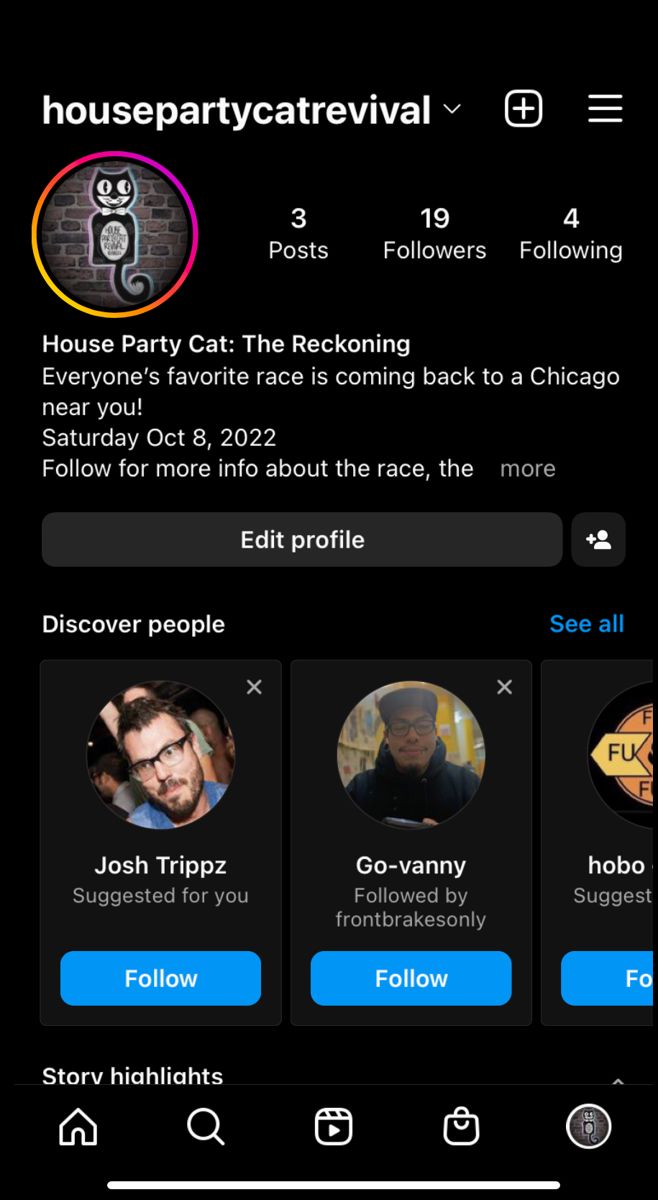Open the Search tab
The image size is (658, 1200).
point(205,1127)
